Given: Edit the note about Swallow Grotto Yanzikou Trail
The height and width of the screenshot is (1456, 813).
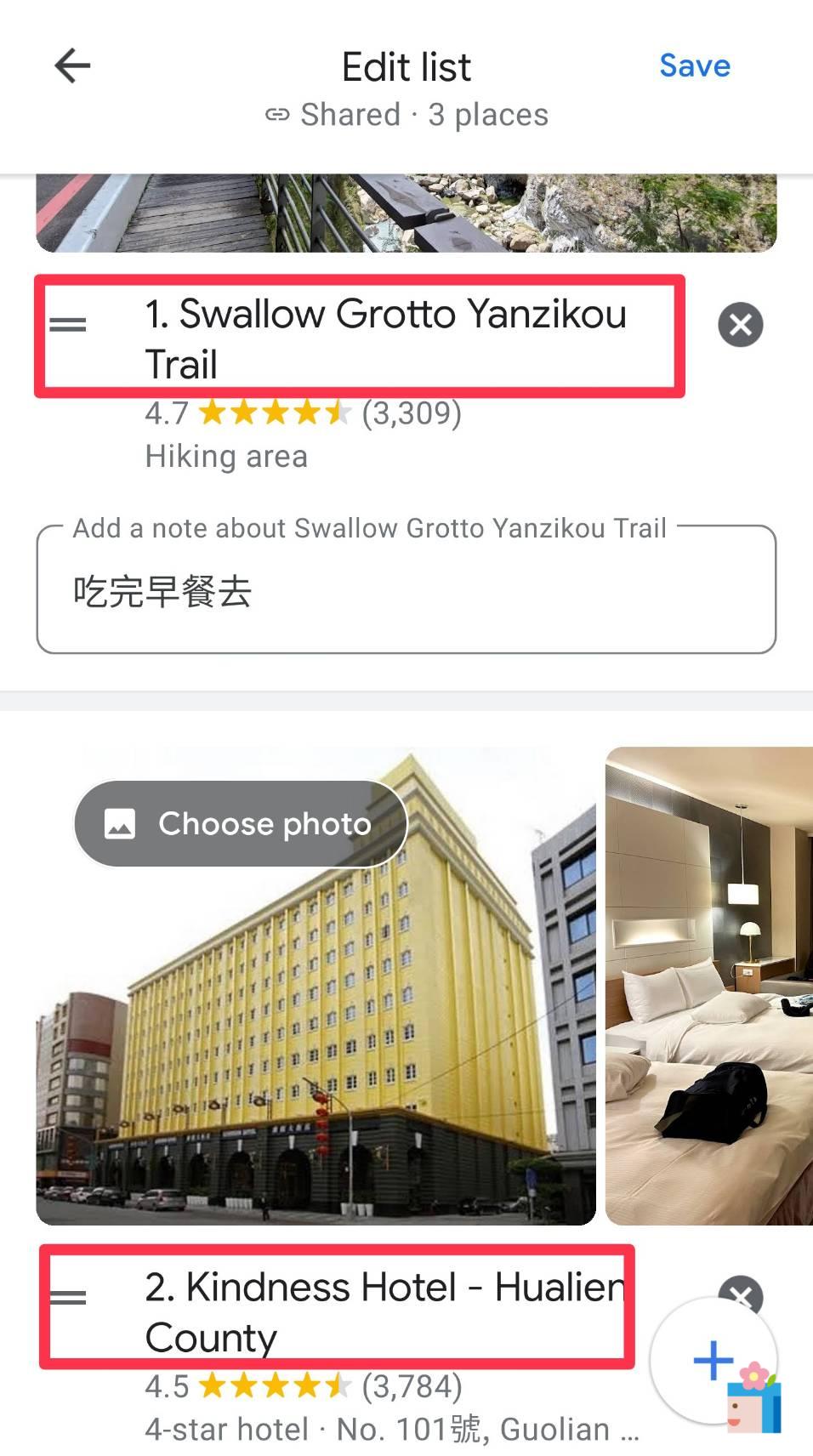Looking at the screenshot, I should (x=406, y=590).
